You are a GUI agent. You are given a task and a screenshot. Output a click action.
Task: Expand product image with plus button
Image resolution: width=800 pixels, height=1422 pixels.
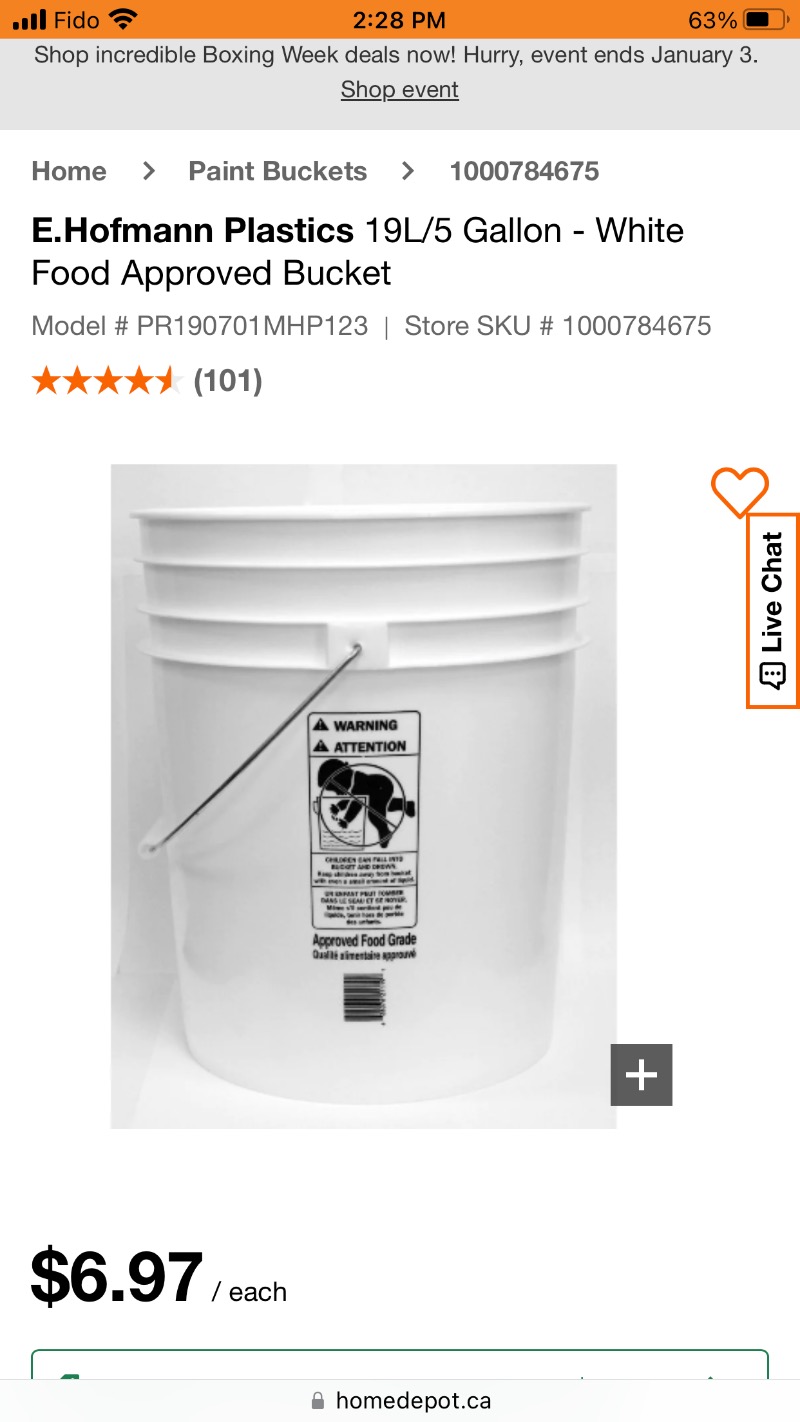pyautogui.click(x=641, y=1075)
